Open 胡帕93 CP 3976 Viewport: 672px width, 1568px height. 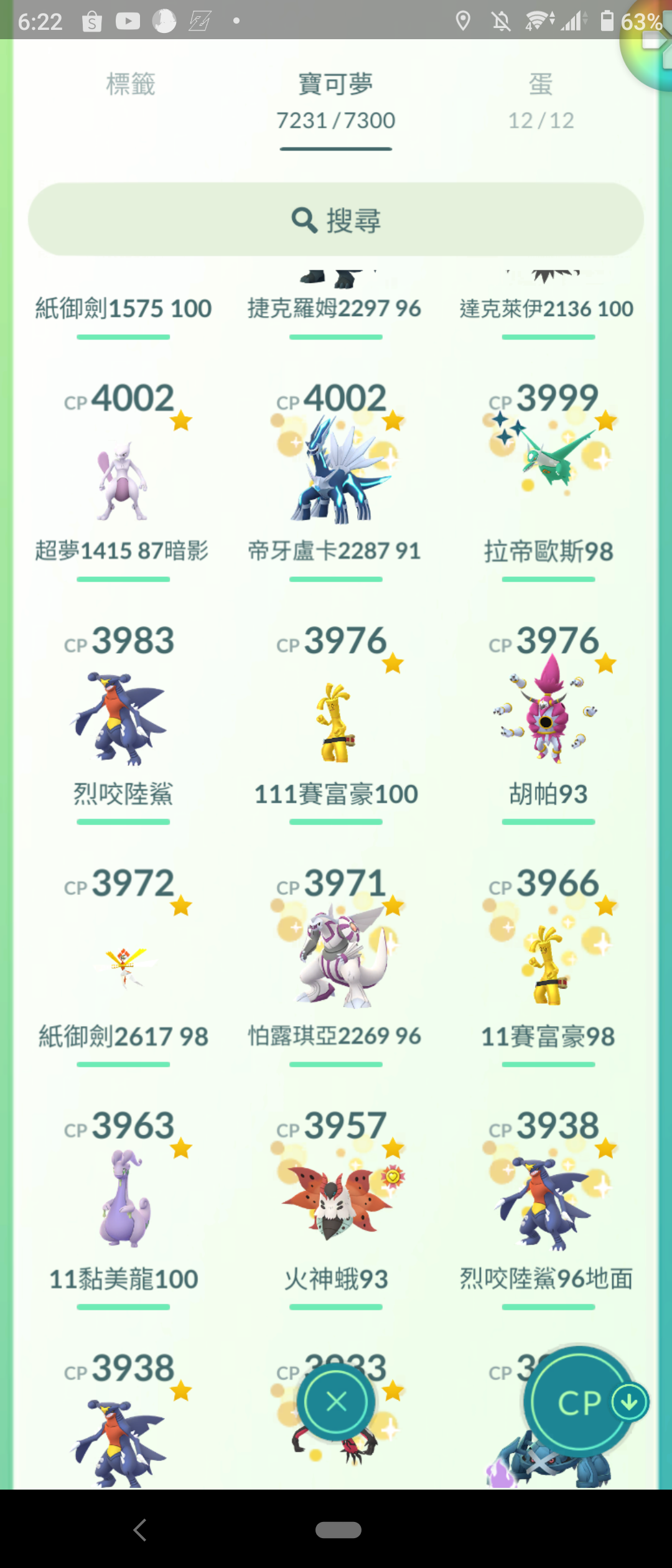(549, 716)
